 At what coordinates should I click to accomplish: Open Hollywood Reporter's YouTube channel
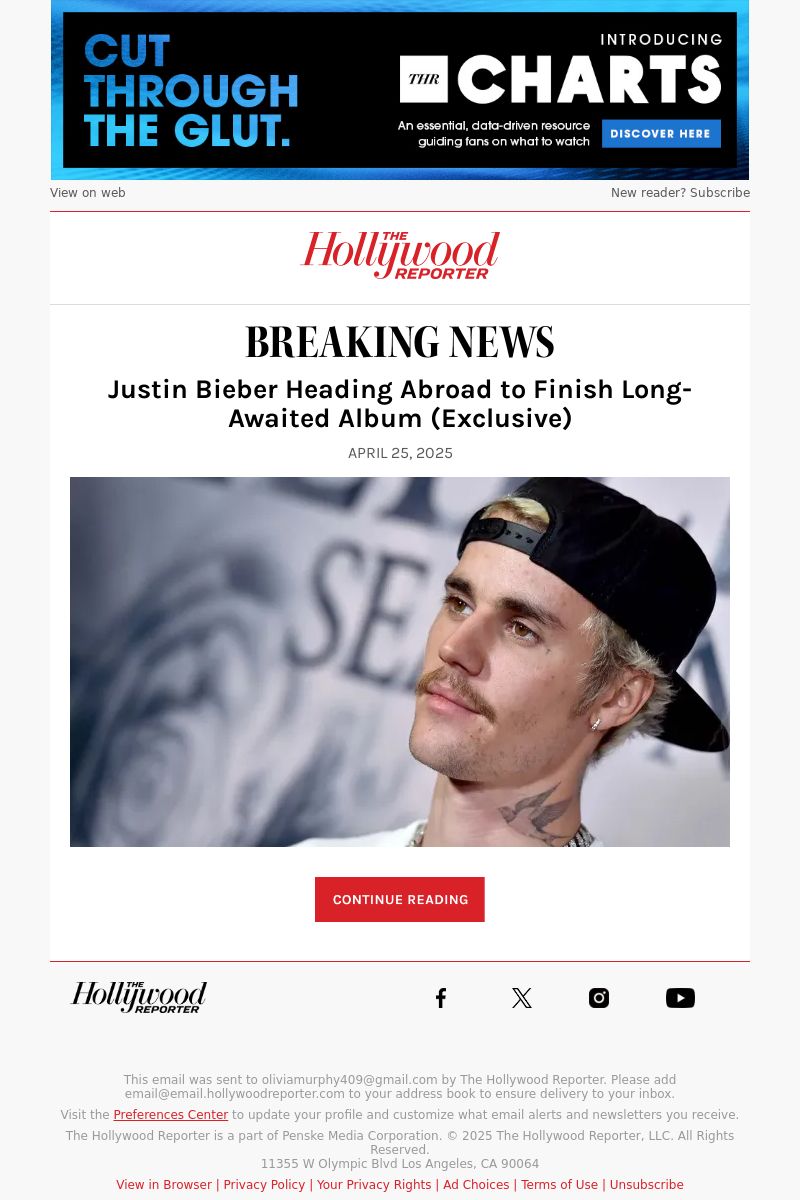click(680, 998)
